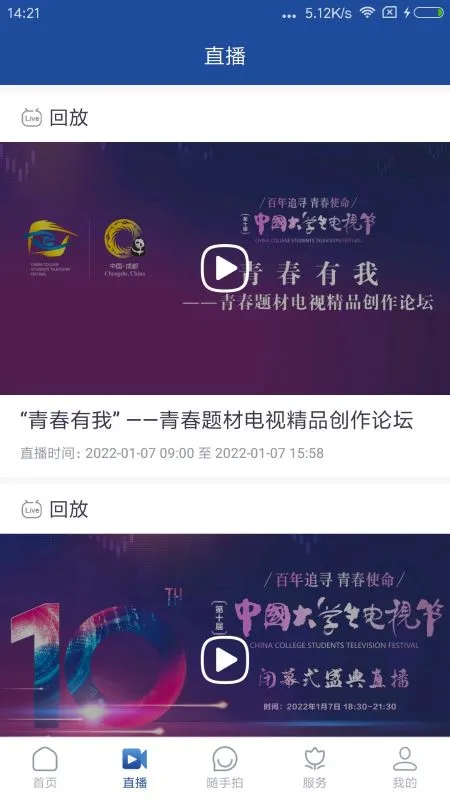Image resolution: width=450 pixels, height=800 pixels.
Task: Go to the 首页 tab
Action: coord(45,767)
